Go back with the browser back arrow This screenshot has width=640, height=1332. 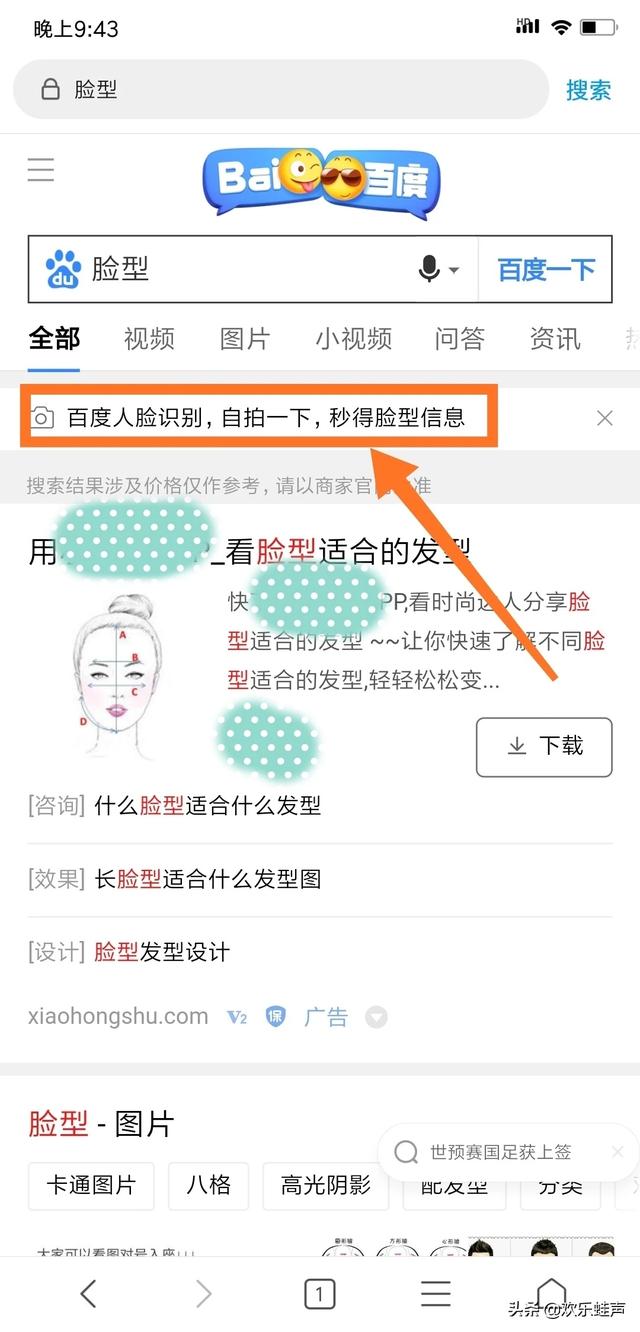point(88,1294)
